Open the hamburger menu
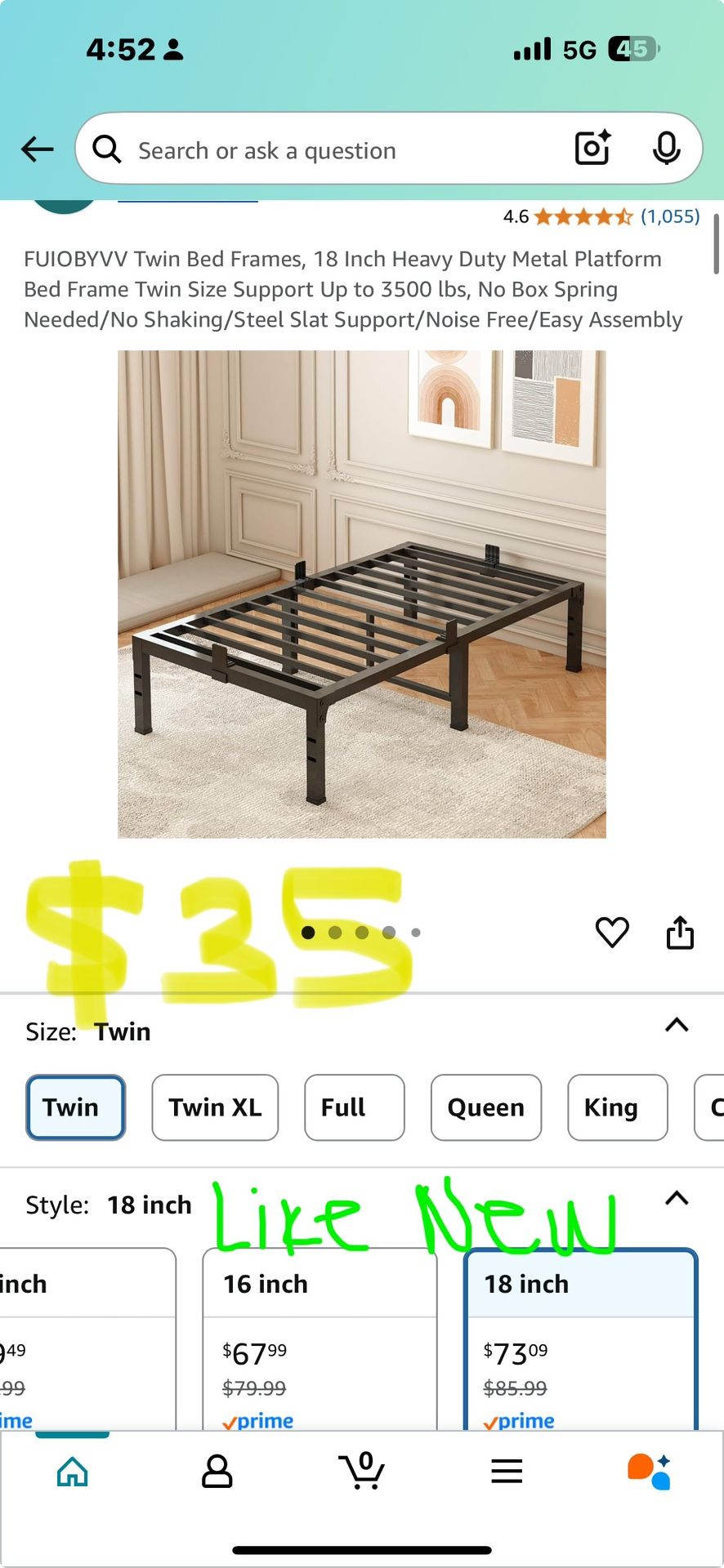Image resolution: width=724 pixels, height=1568 pixels. 507,1470
